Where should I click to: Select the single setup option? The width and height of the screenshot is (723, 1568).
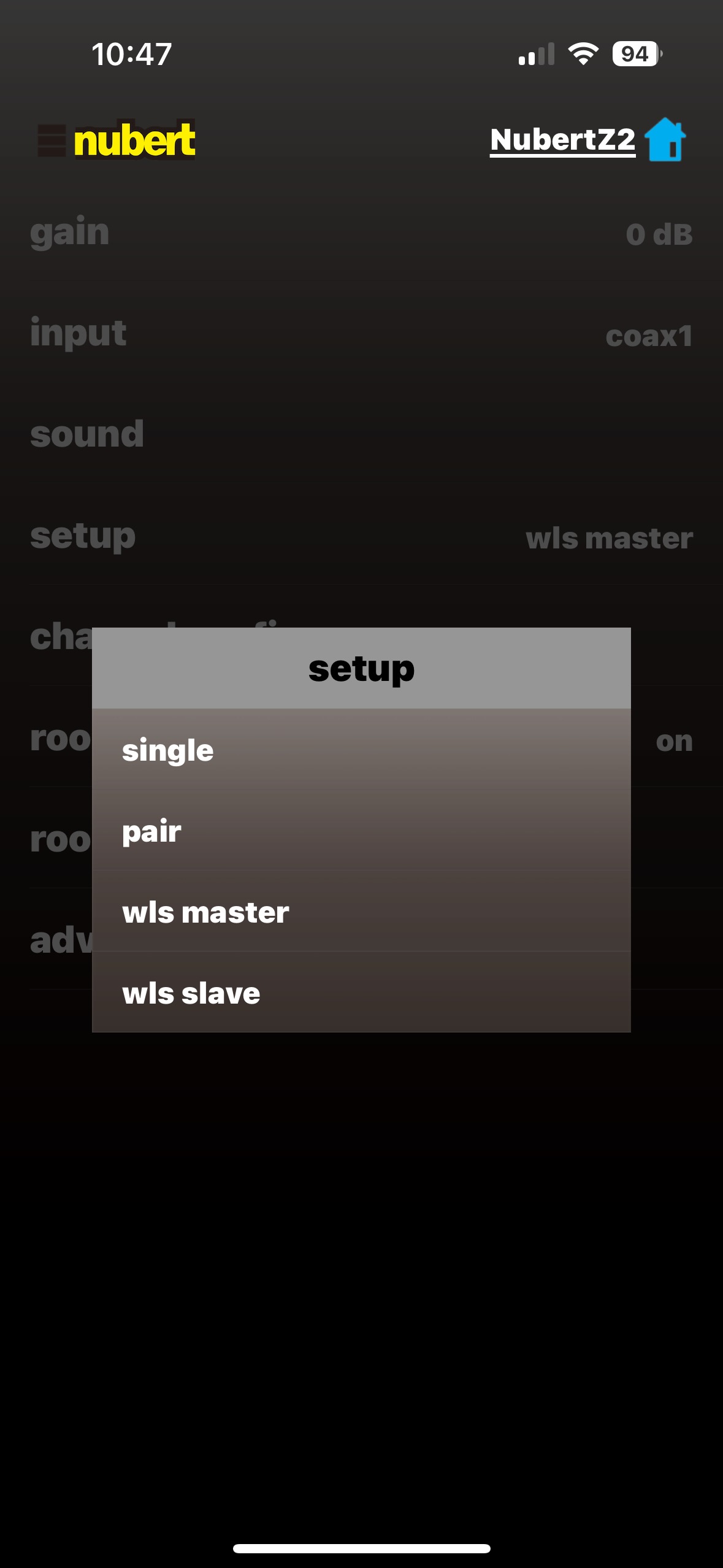click(x=361, y=749)
